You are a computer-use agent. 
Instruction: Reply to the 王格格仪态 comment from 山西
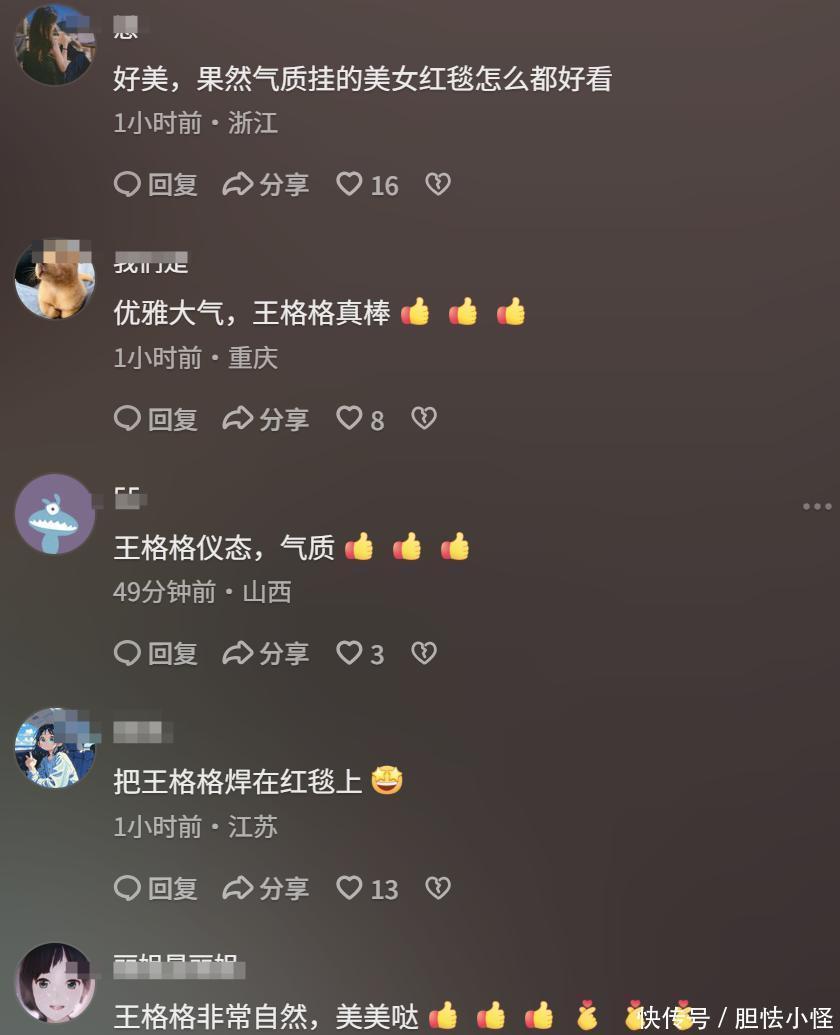pyautogui.click(x=156, y=653)
